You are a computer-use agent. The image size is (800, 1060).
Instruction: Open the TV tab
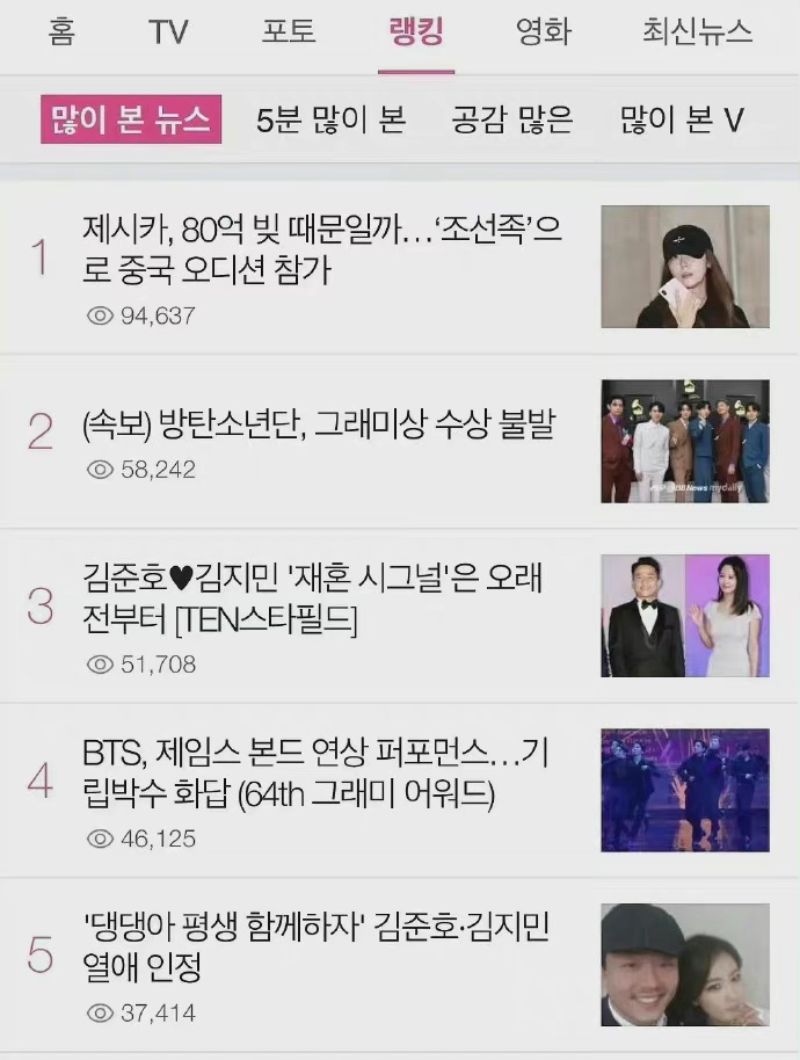[169, 32]
